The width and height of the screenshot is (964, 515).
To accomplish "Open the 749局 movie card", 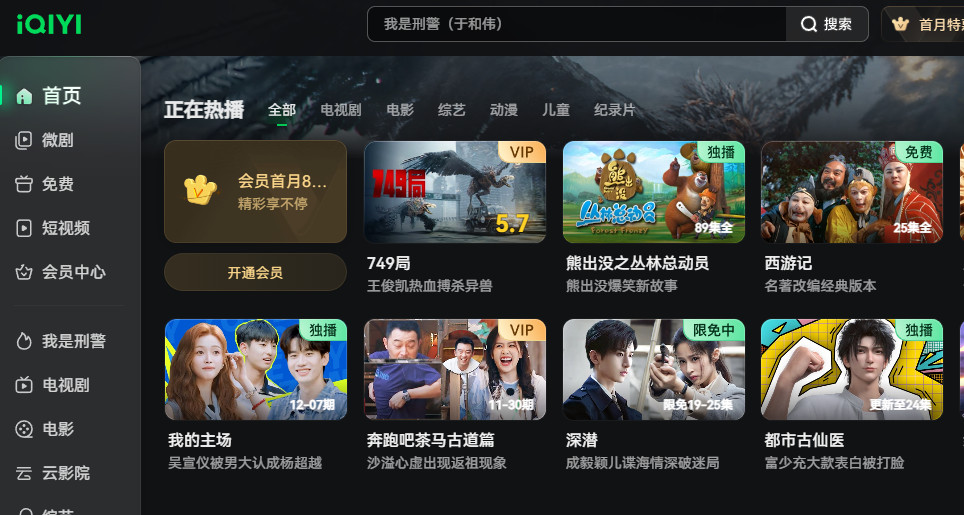I will click(455, 192).
